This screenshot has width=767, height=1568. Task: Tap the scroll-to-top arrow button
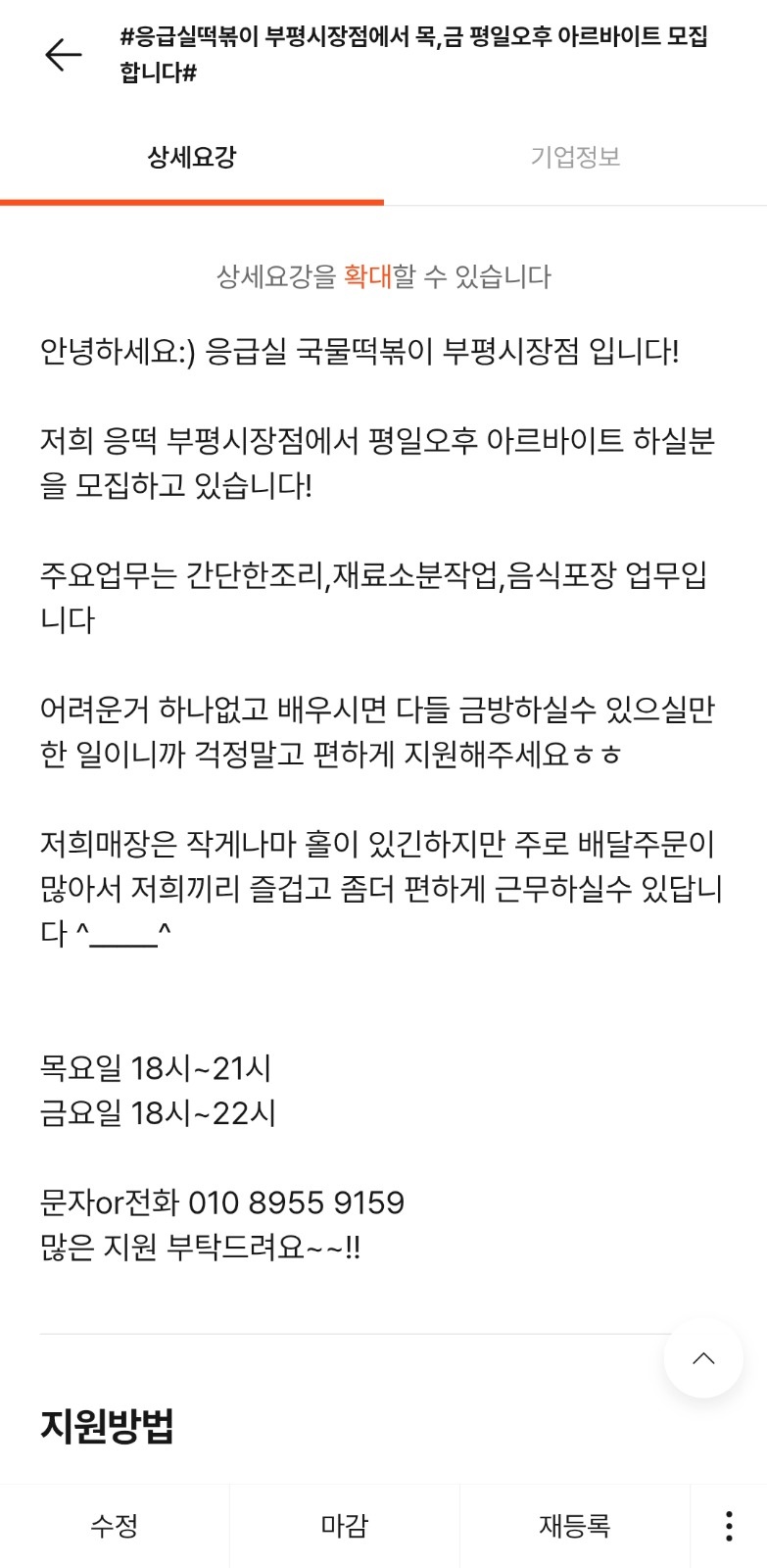click(x=703, y=1358)
